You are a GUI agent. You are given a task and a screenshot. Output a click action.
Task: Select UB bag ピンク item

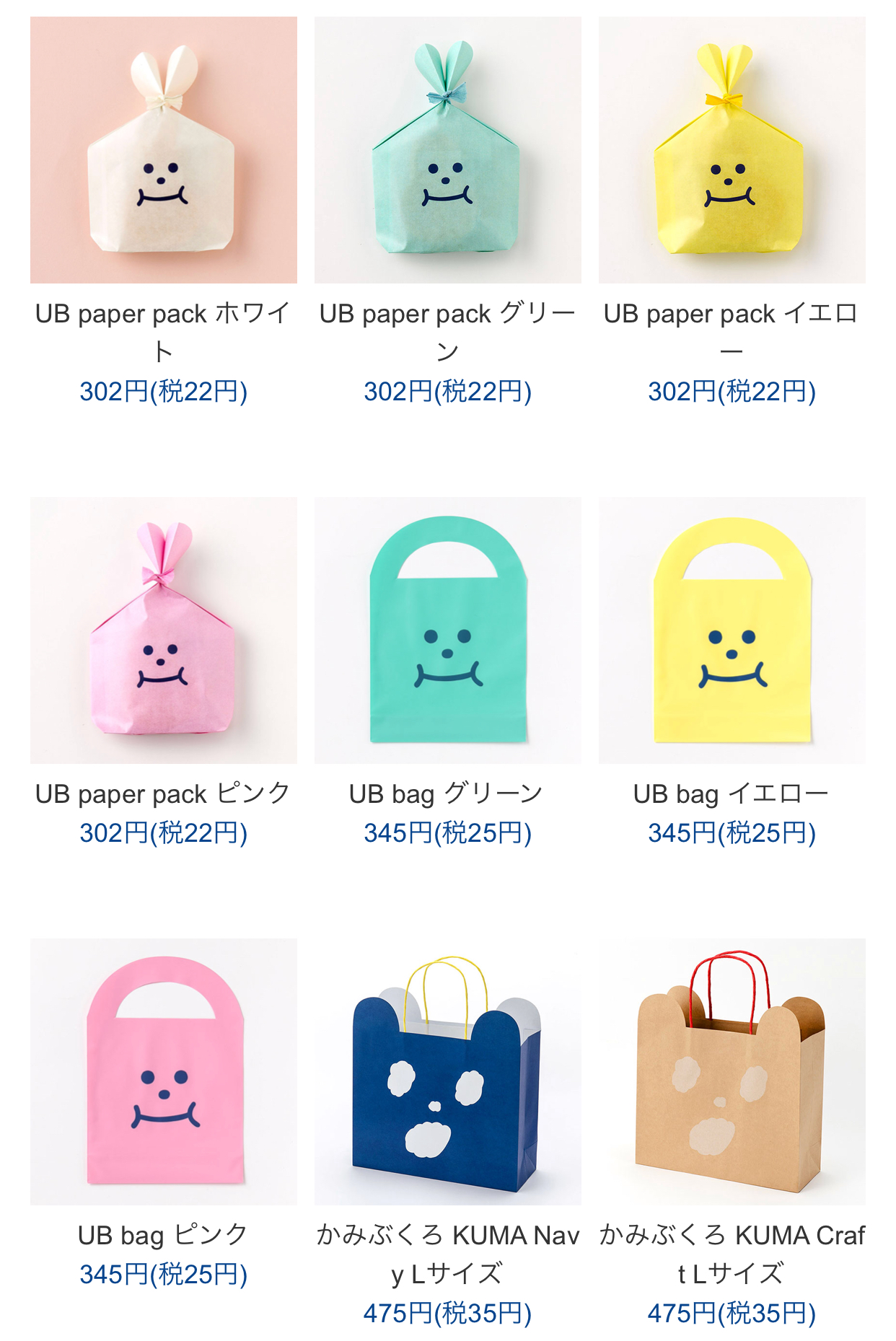[164, 1071]
